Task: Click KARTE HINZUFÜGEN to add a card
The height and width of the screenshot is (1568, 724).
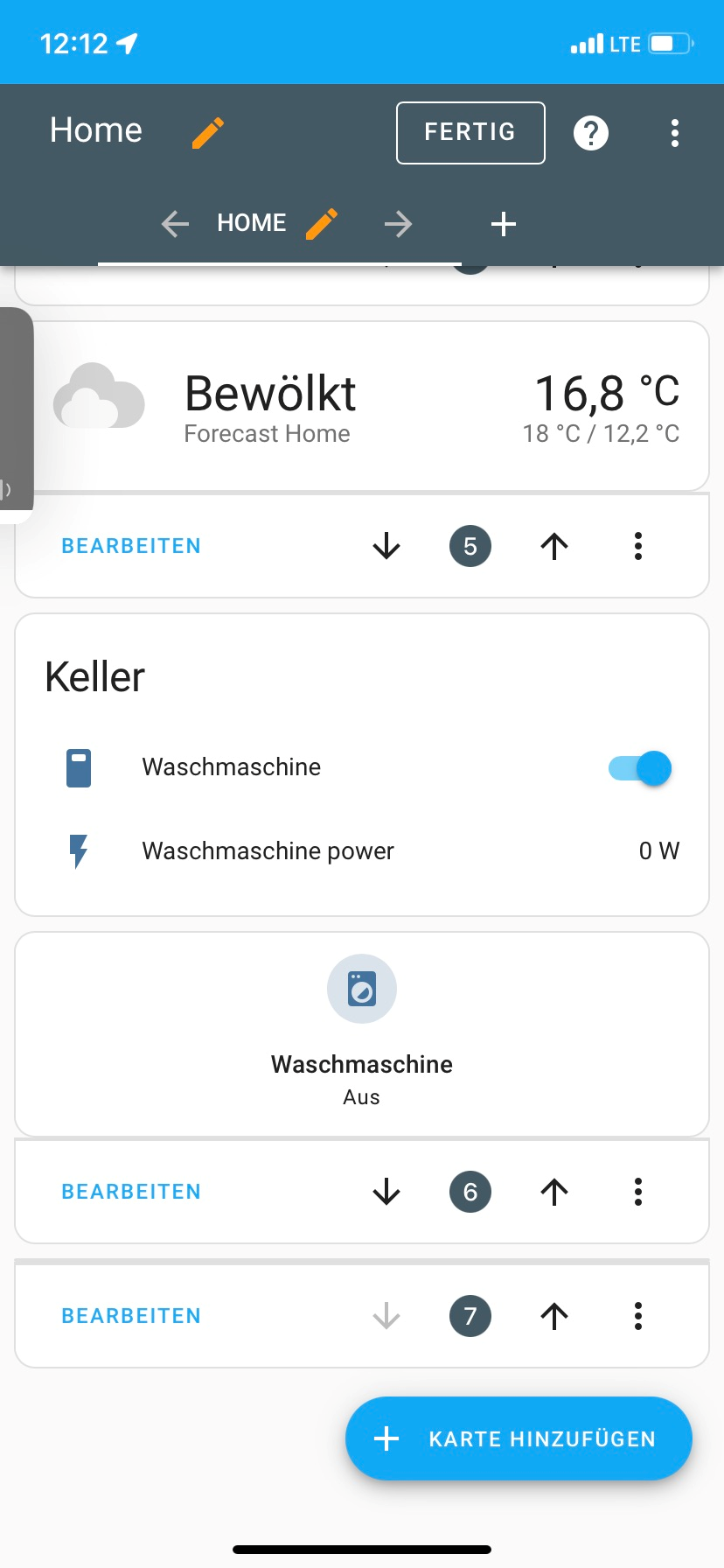Action: coord(518,1438)
